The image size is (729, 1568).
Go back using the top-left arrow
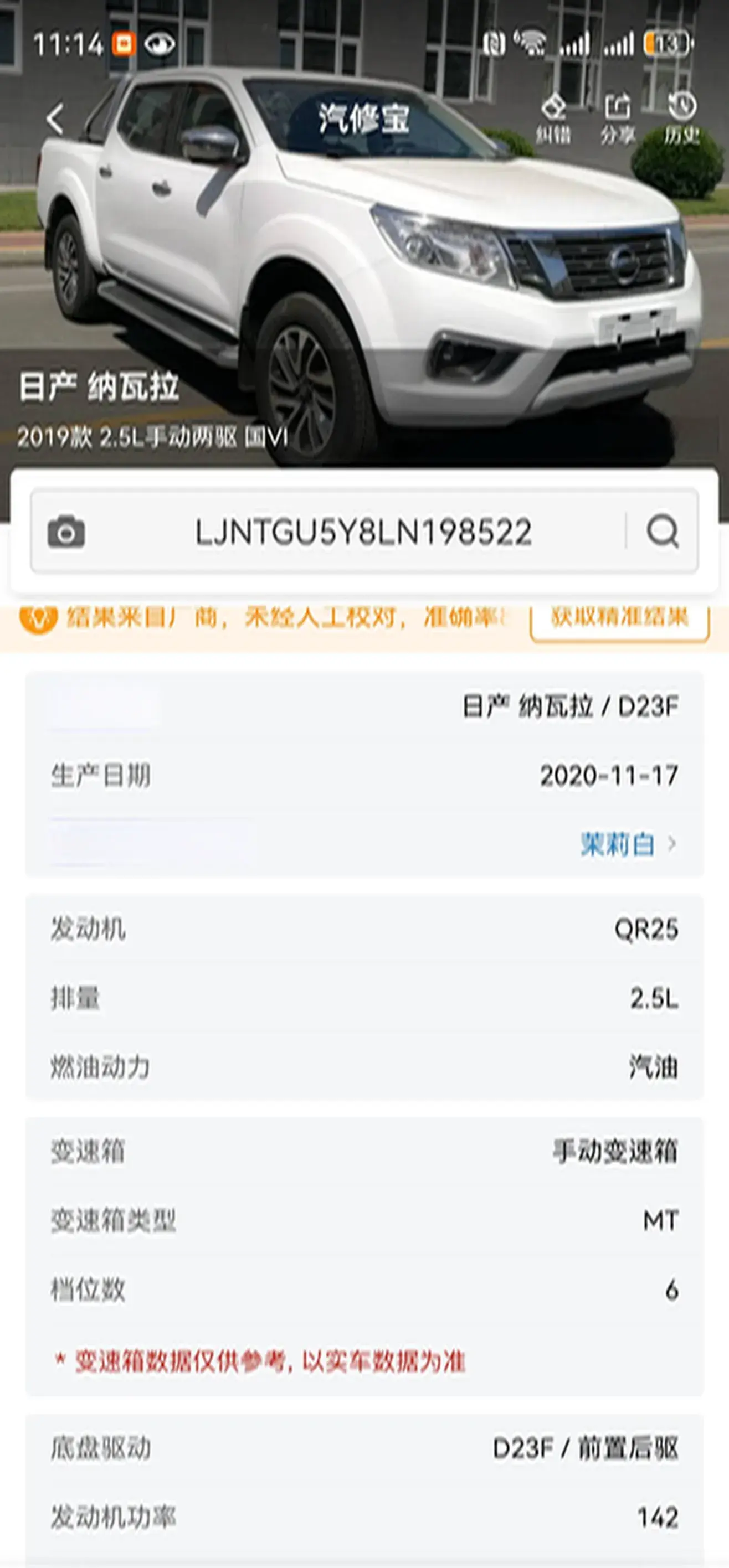(x=55, y=118)
